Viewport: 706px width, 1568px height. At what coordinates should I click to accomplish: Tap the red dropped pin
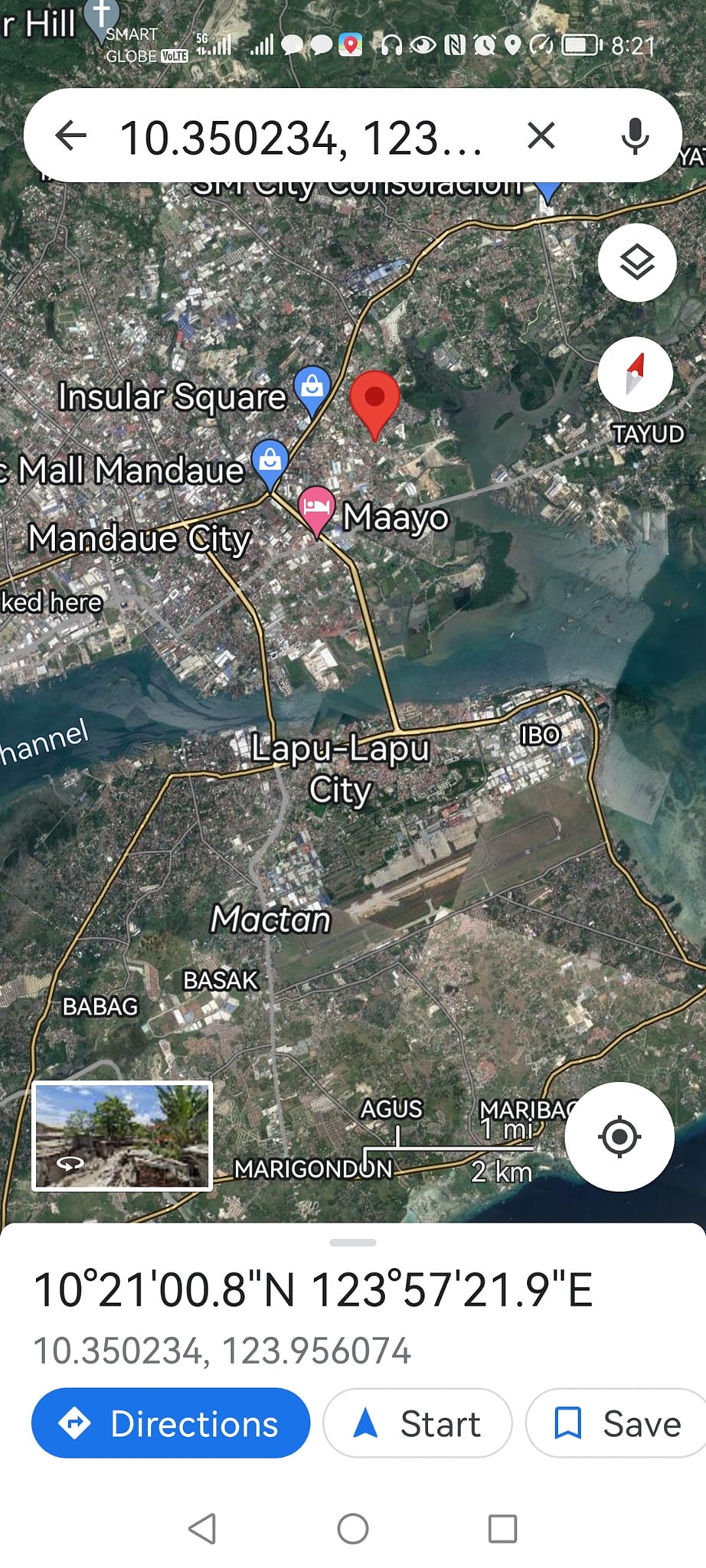point(374,400)
